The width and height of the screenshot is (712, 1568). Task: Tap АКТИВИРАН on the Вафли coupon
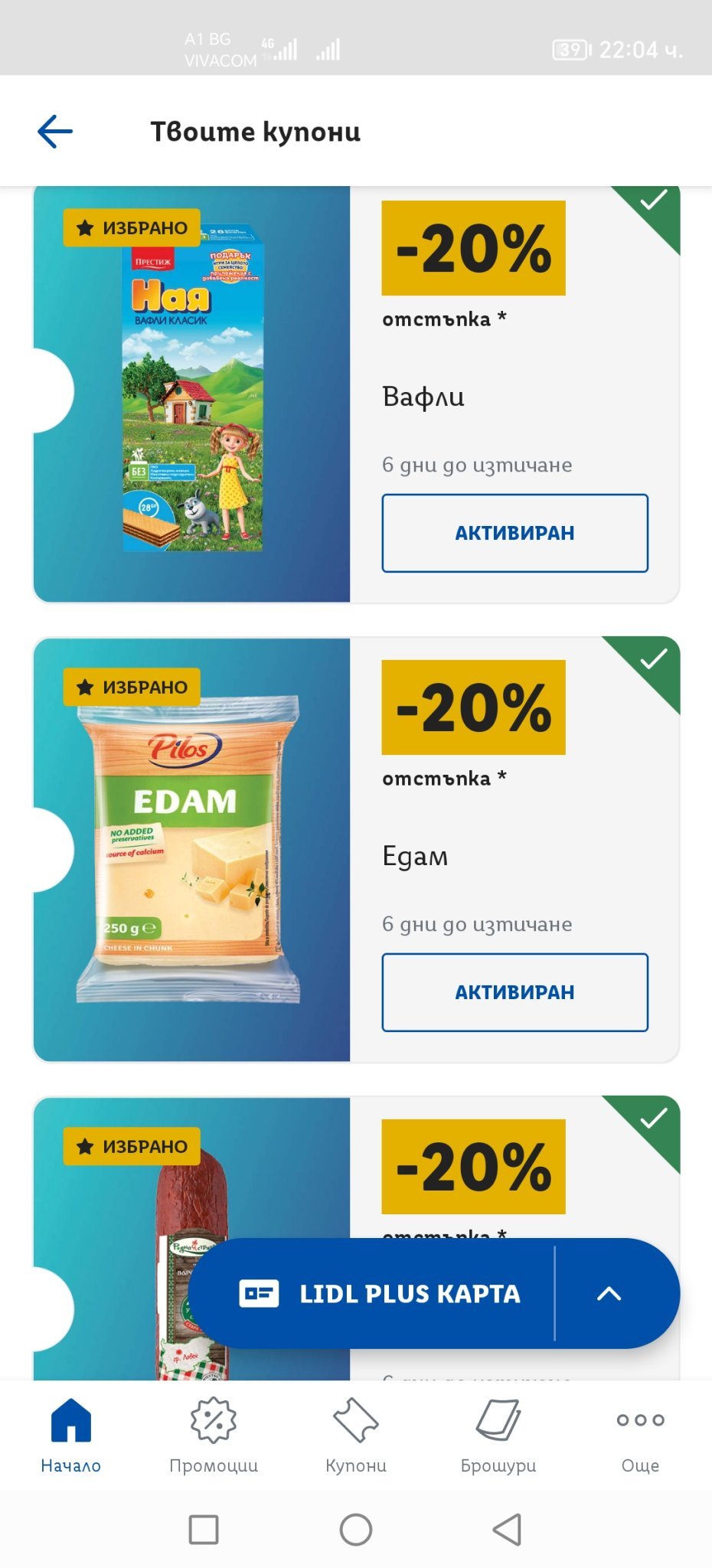coord(514,533)
